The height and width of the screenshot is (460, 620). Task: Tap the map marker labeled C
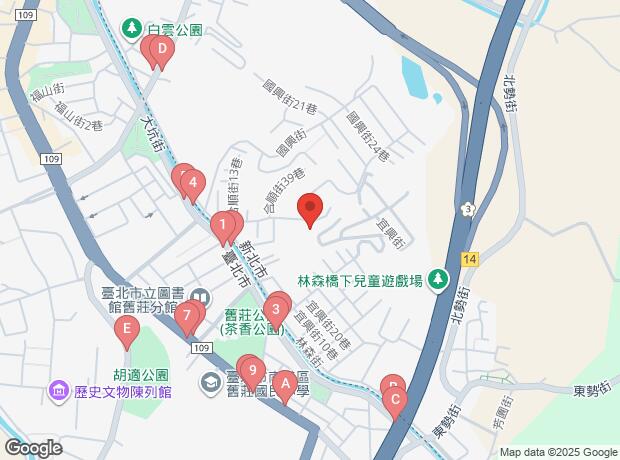coord(395,402)
